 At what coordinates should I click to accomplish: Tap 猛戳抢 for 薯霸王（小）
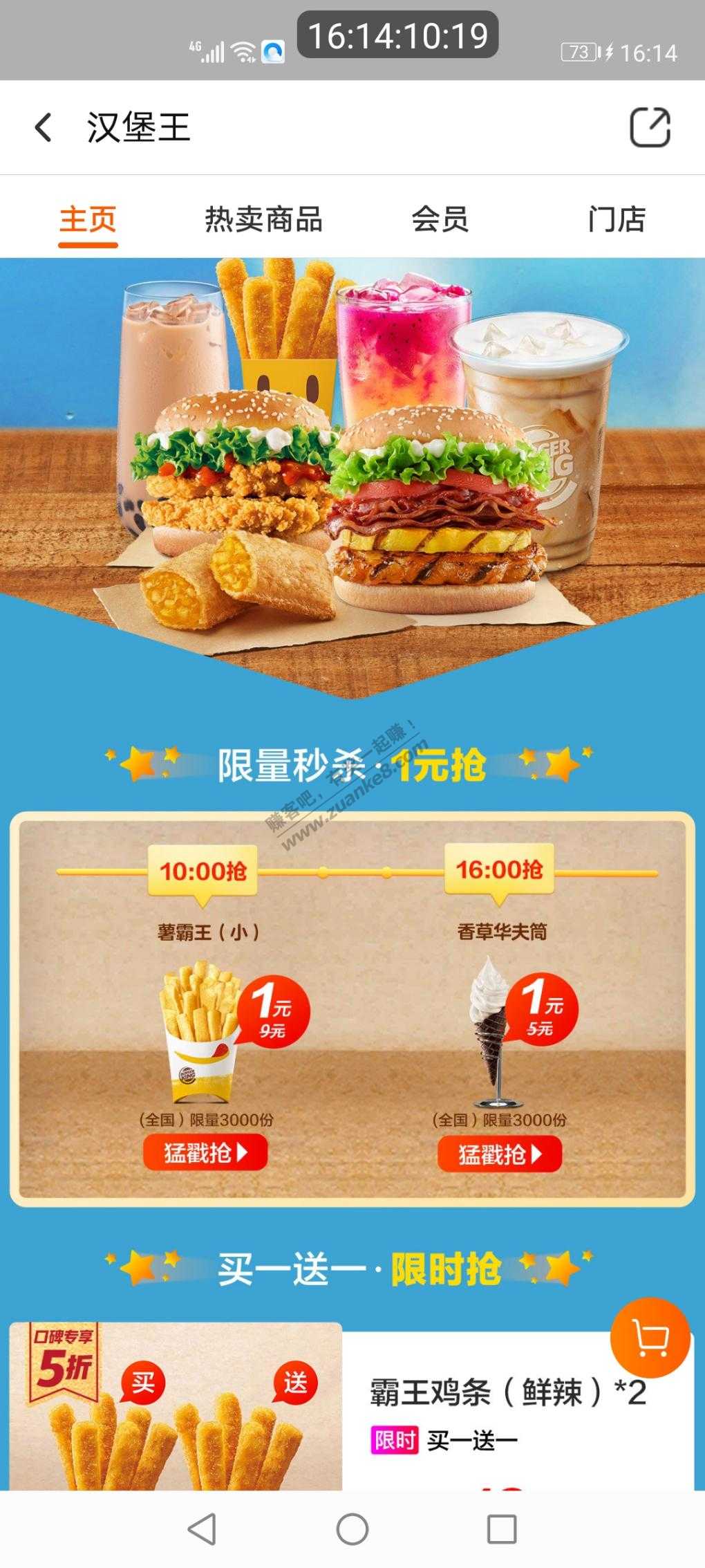click(x=205, y=1153)
